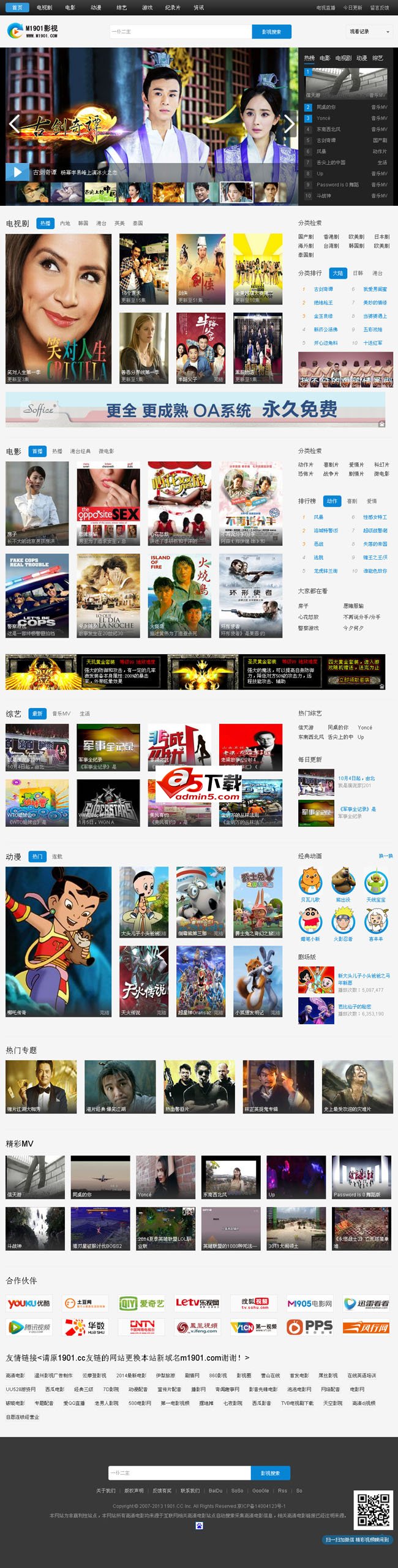Tap 换一换 to refresh classic animations
Image resolution: width=398 pixels, height=1568 pixels.
[x=385, y=856]
